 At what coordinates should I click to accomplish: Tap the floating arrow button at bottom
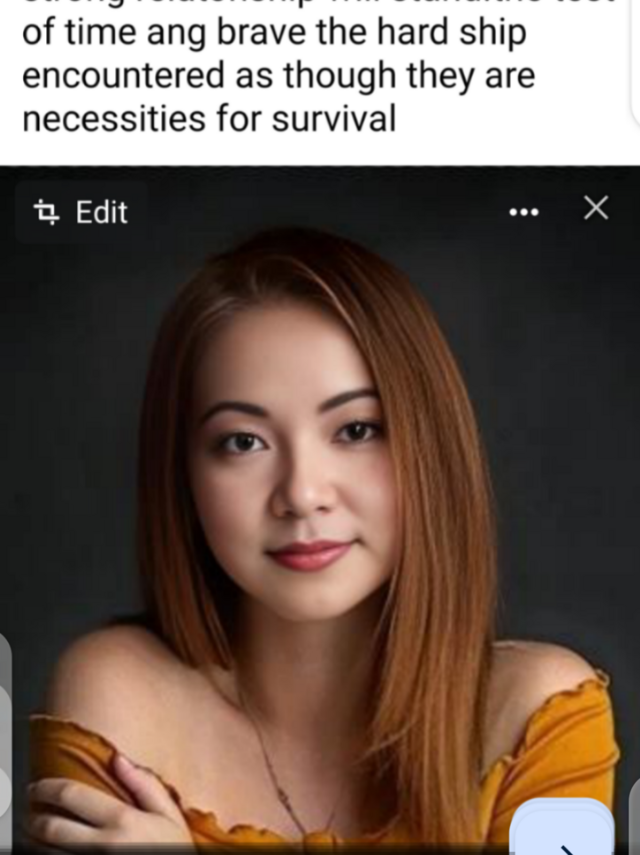[x=563, y=832]
